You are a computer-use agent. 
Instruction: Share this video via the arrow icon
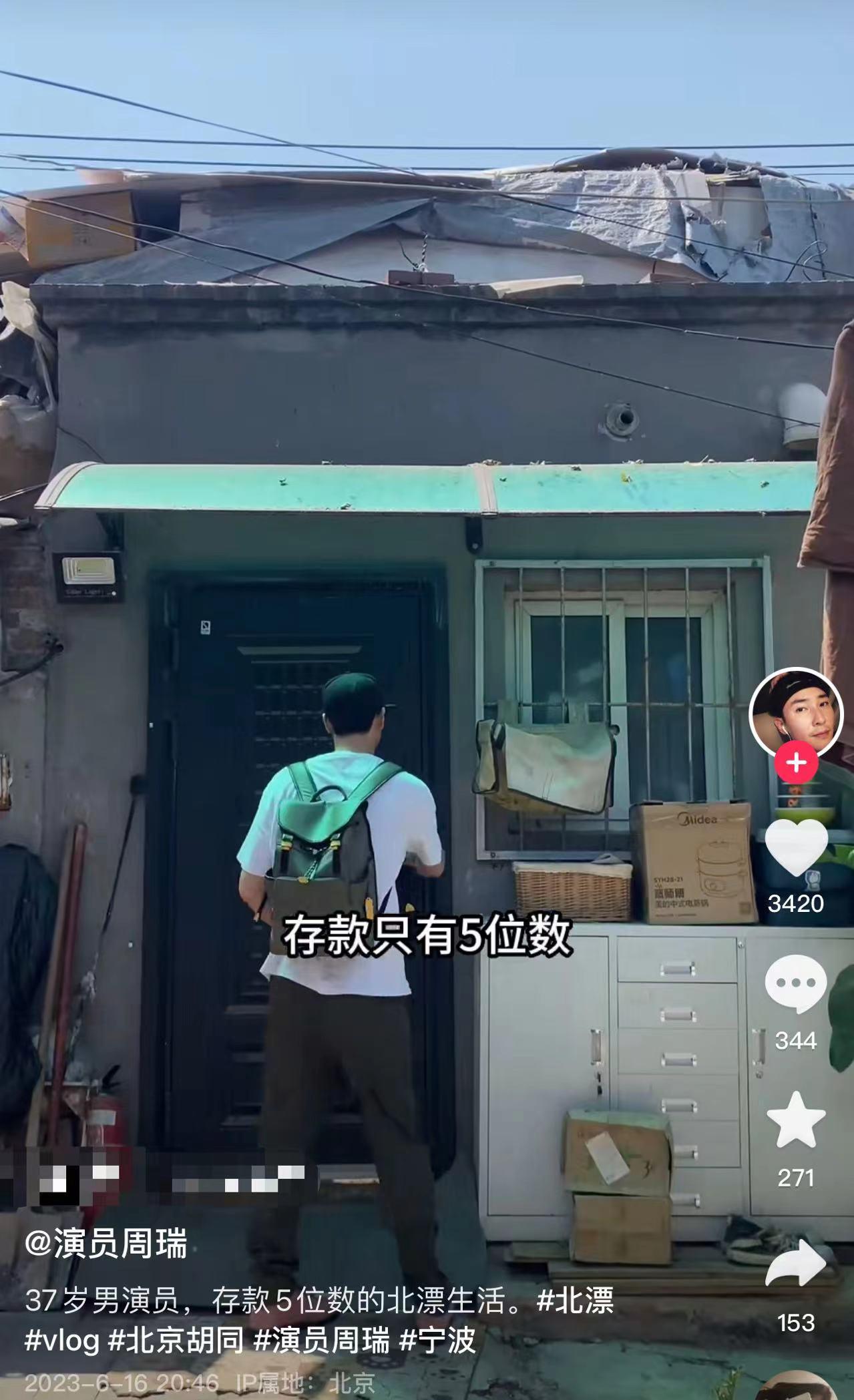(795, 1263)
